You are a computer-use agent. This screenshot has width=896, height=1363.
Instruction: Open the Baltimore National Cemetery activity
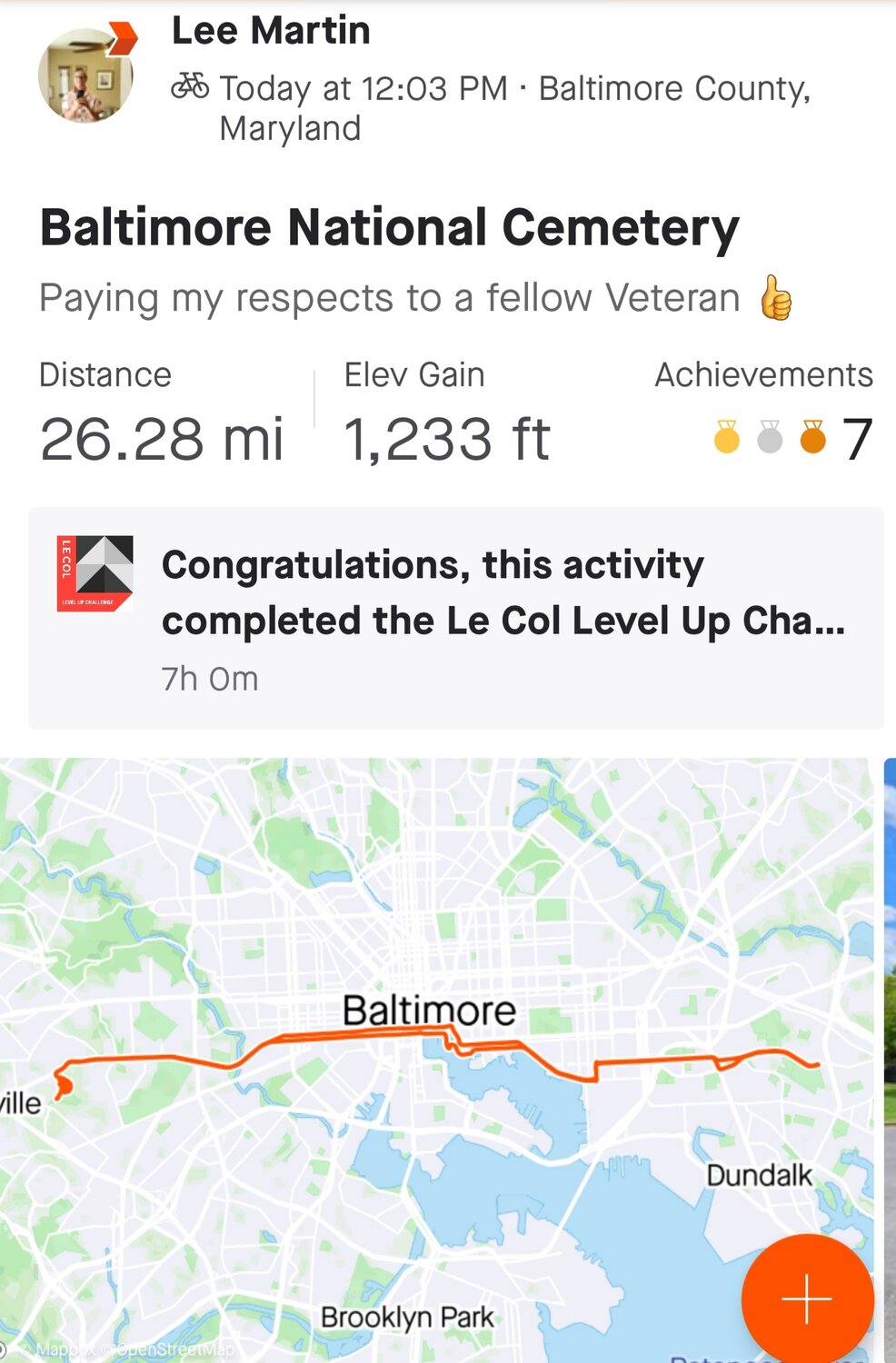pos(389,227)
